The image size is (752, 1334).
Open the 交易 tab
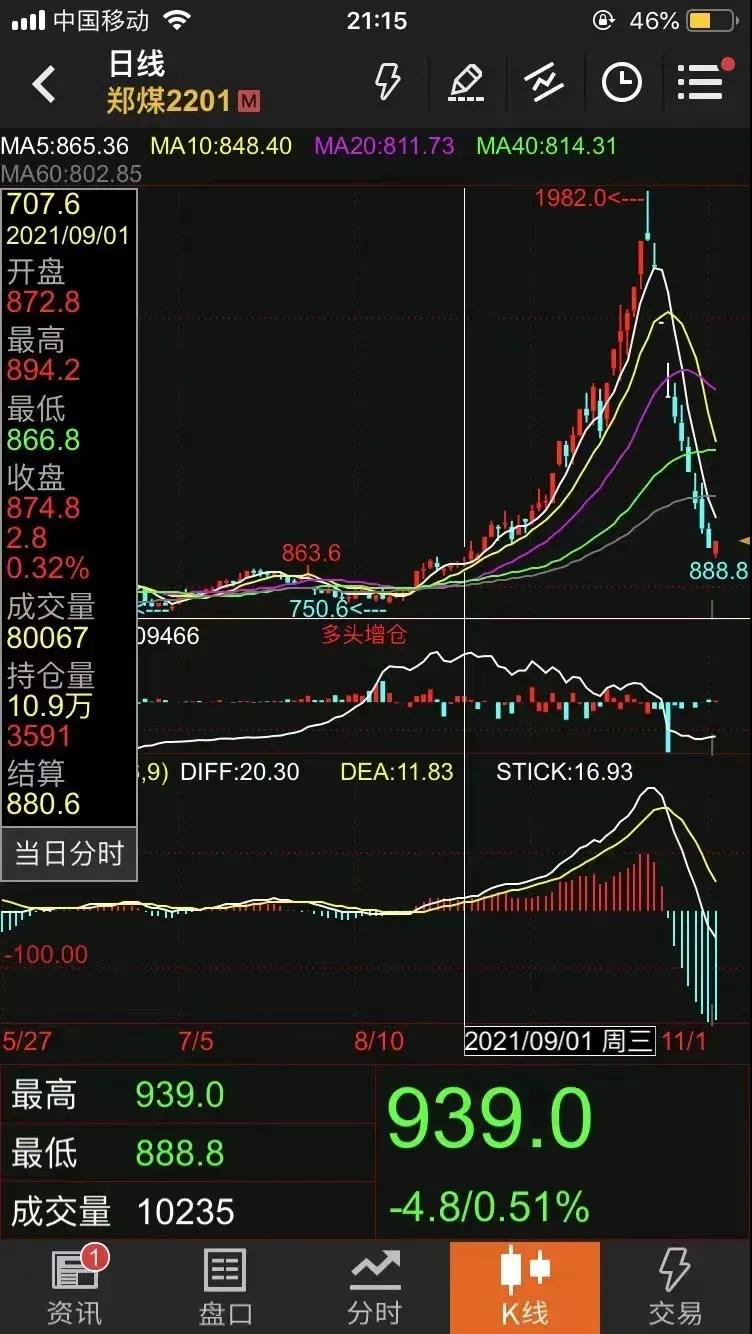click(x=675, y=1288)
